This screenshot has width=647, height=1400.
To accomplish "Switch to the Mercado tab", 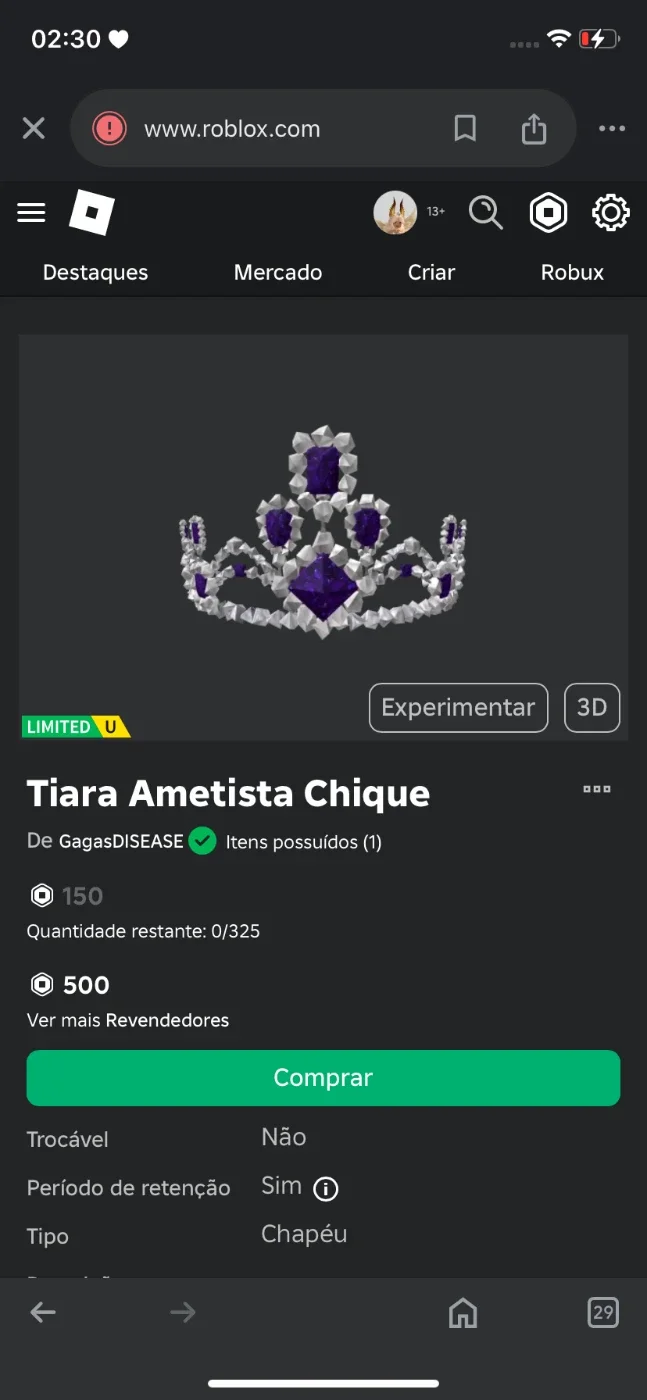I will [278, 272].
